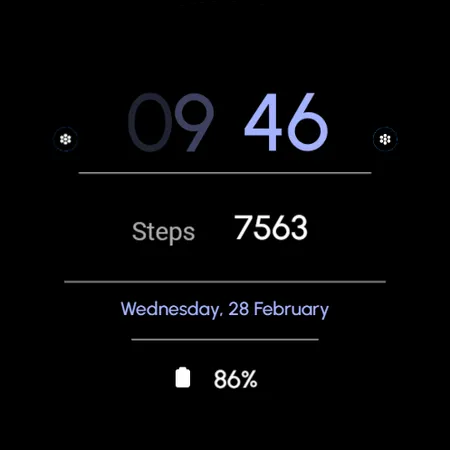Open the Fitbit shortcut on the right

385,139
